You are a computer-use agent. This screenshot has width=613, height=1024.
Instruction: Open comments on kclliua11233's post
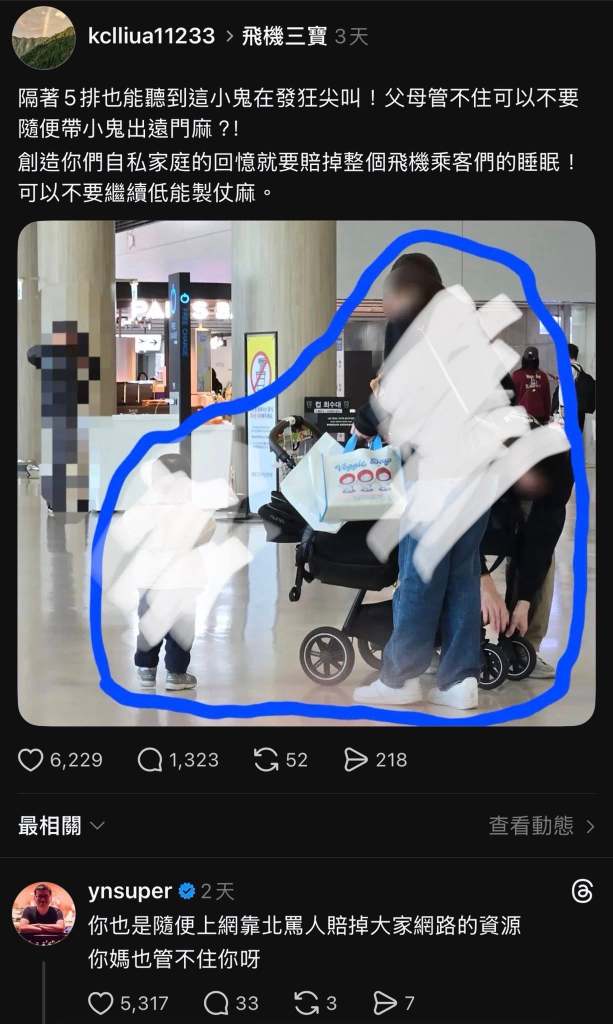coord(150,760)
